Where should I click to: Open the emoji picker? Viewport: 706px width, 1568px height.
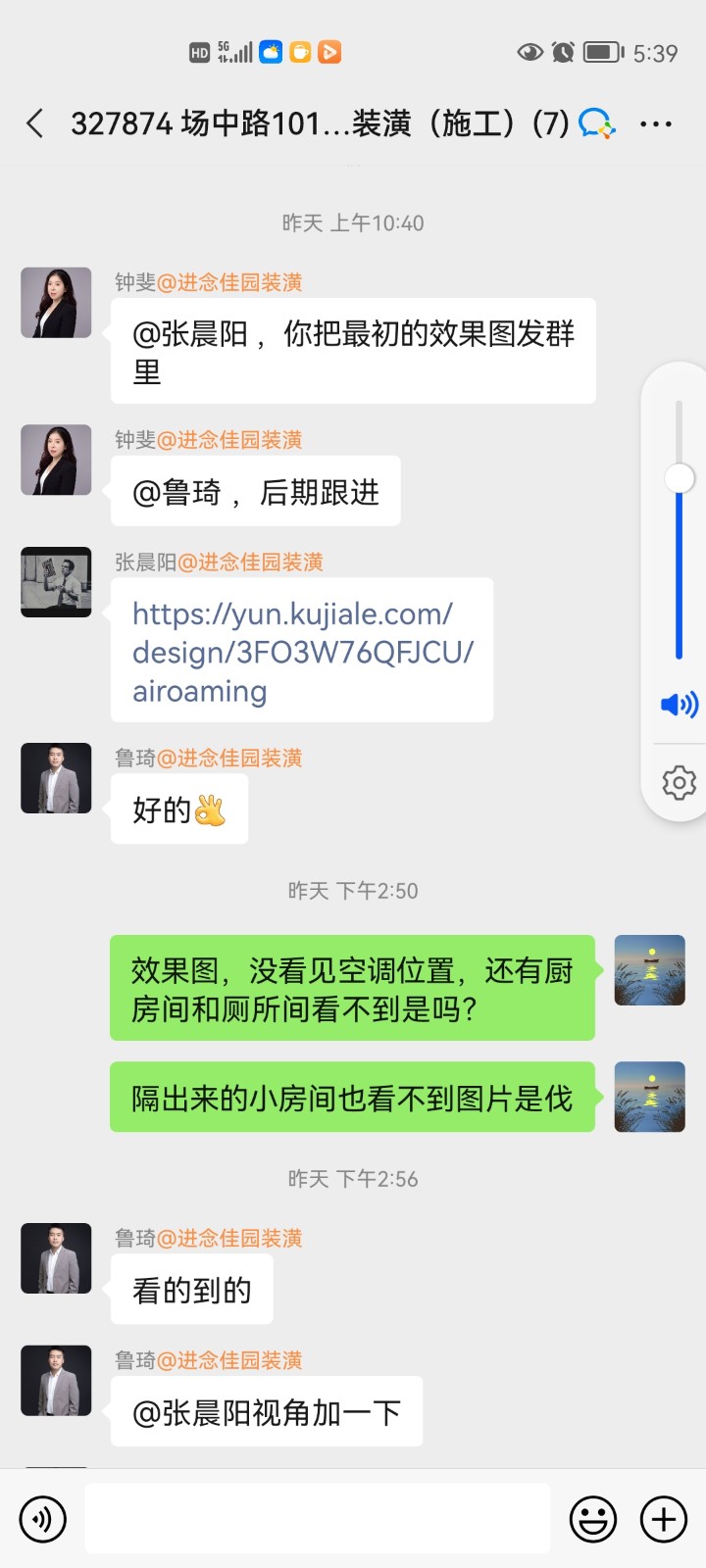point(593,1519)
